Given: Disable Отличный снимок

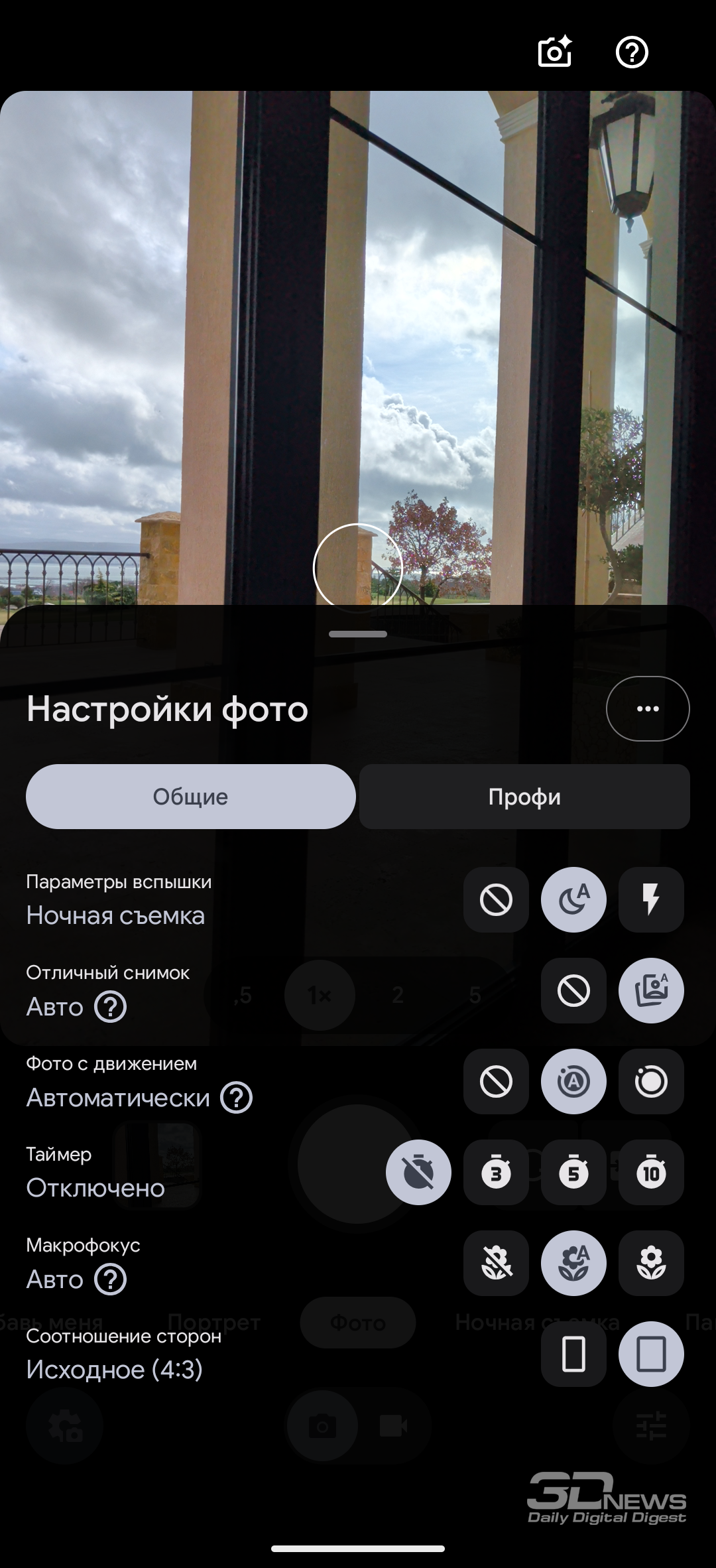Looking at the screenshot, I should (573, 991).
